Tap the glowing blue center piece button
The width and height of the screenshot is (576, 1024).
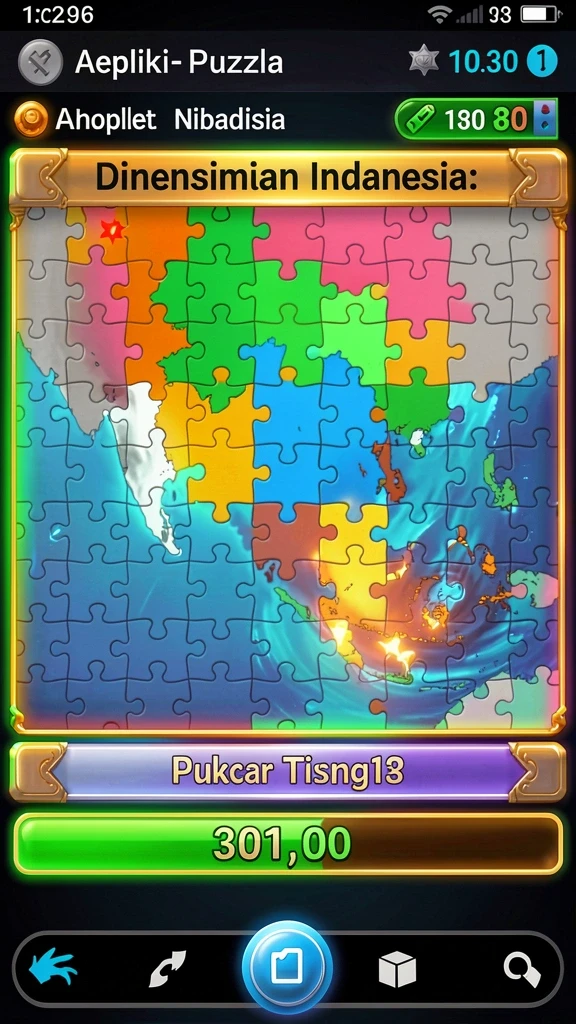point(287,967)
